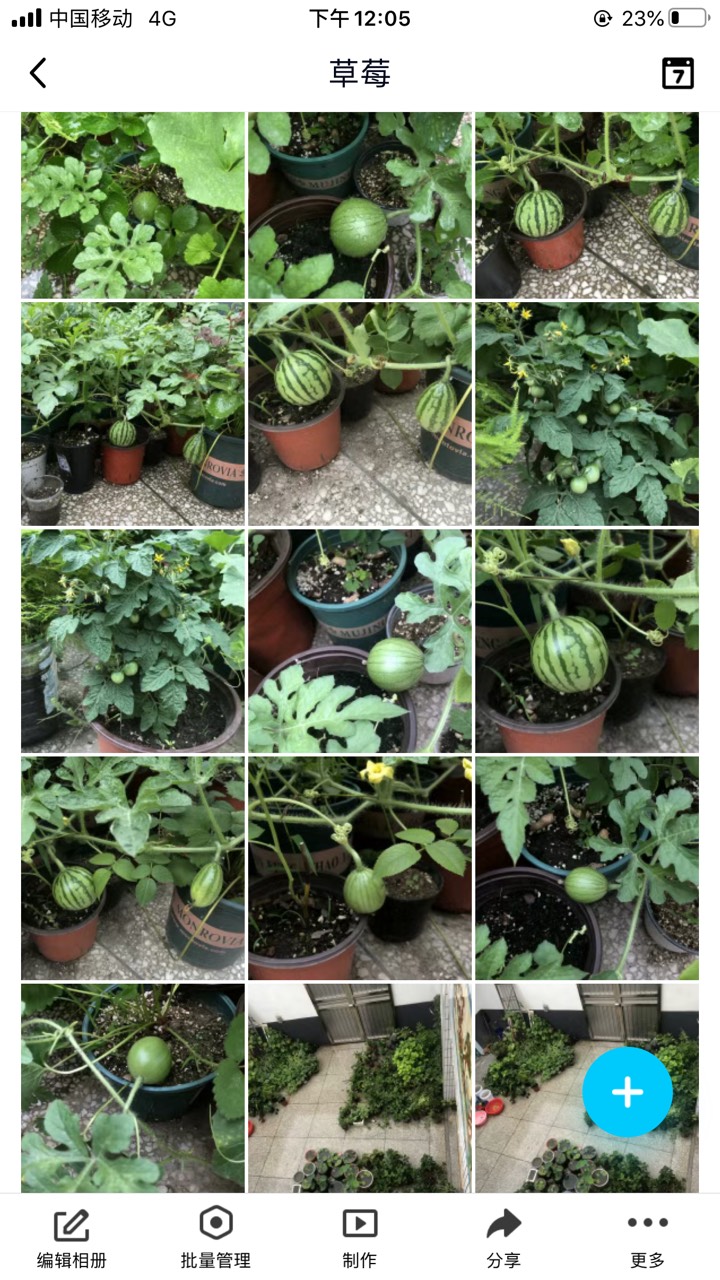View photo of watermelon with curly tendril and yellow flower

tap(360, 868)
